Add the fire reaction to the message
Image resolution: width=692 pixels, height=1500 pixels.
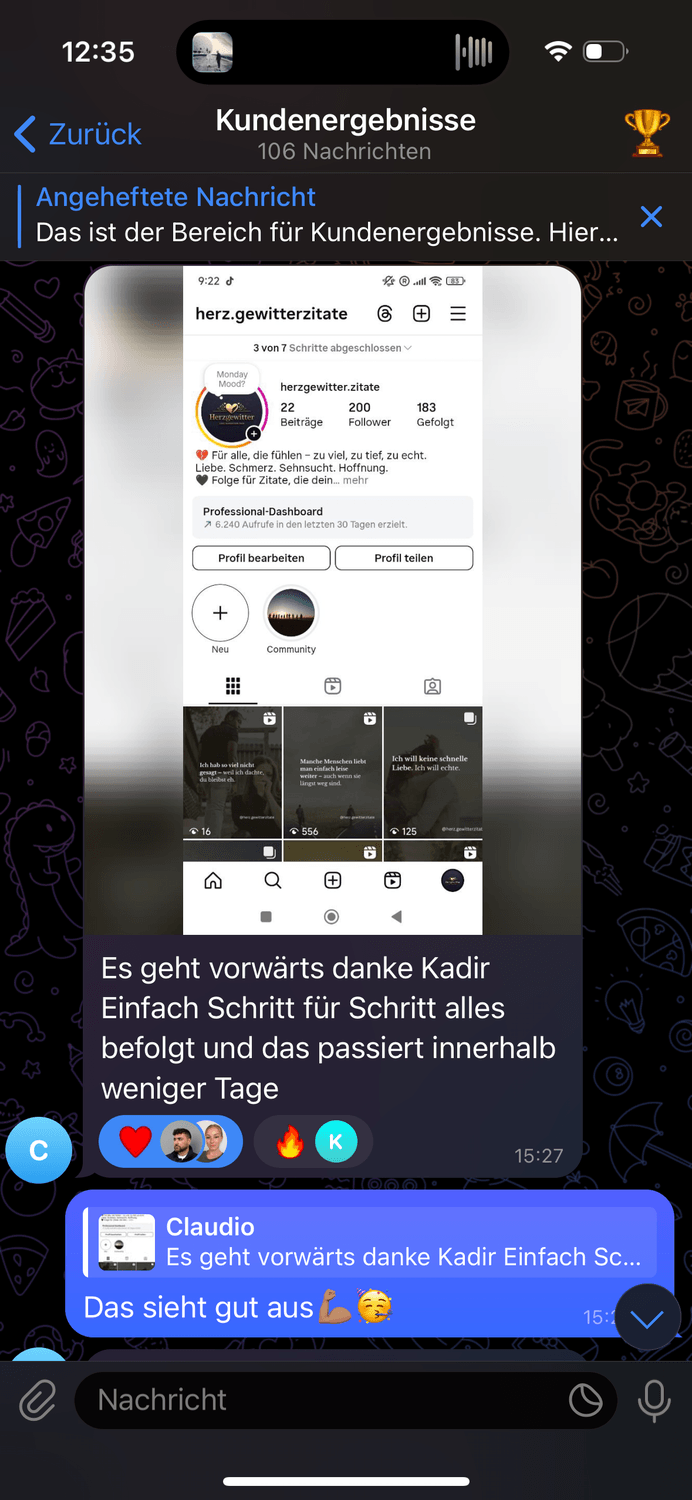click(x=291, y=1141)
